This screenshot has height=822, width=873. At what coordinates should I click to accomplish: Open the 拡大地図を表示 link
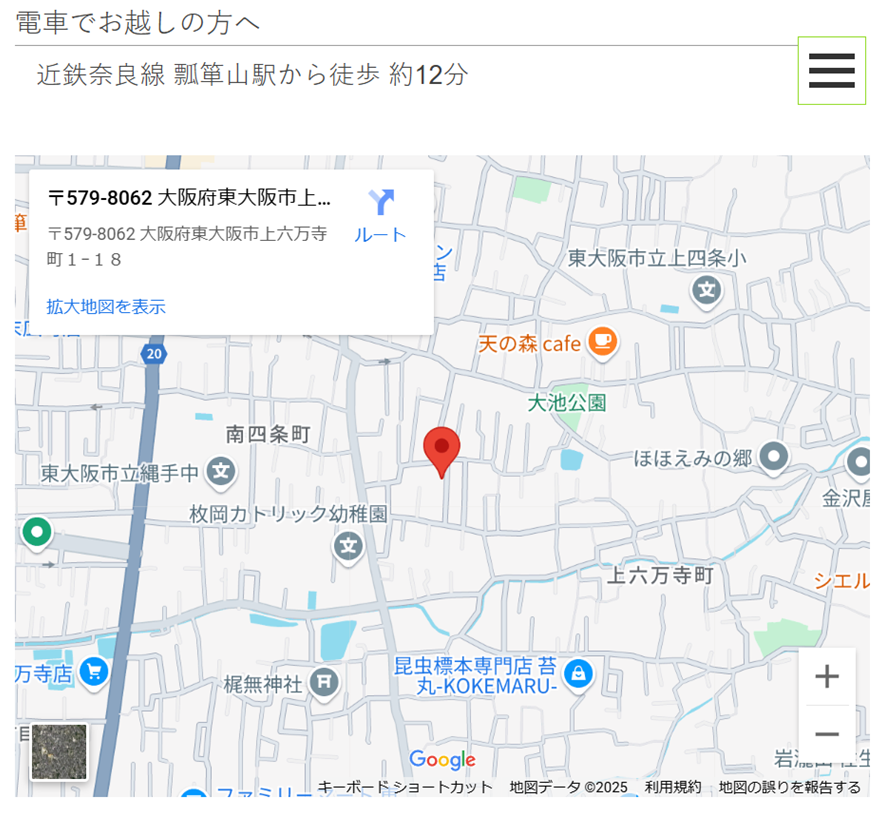[x=106, y=307]
